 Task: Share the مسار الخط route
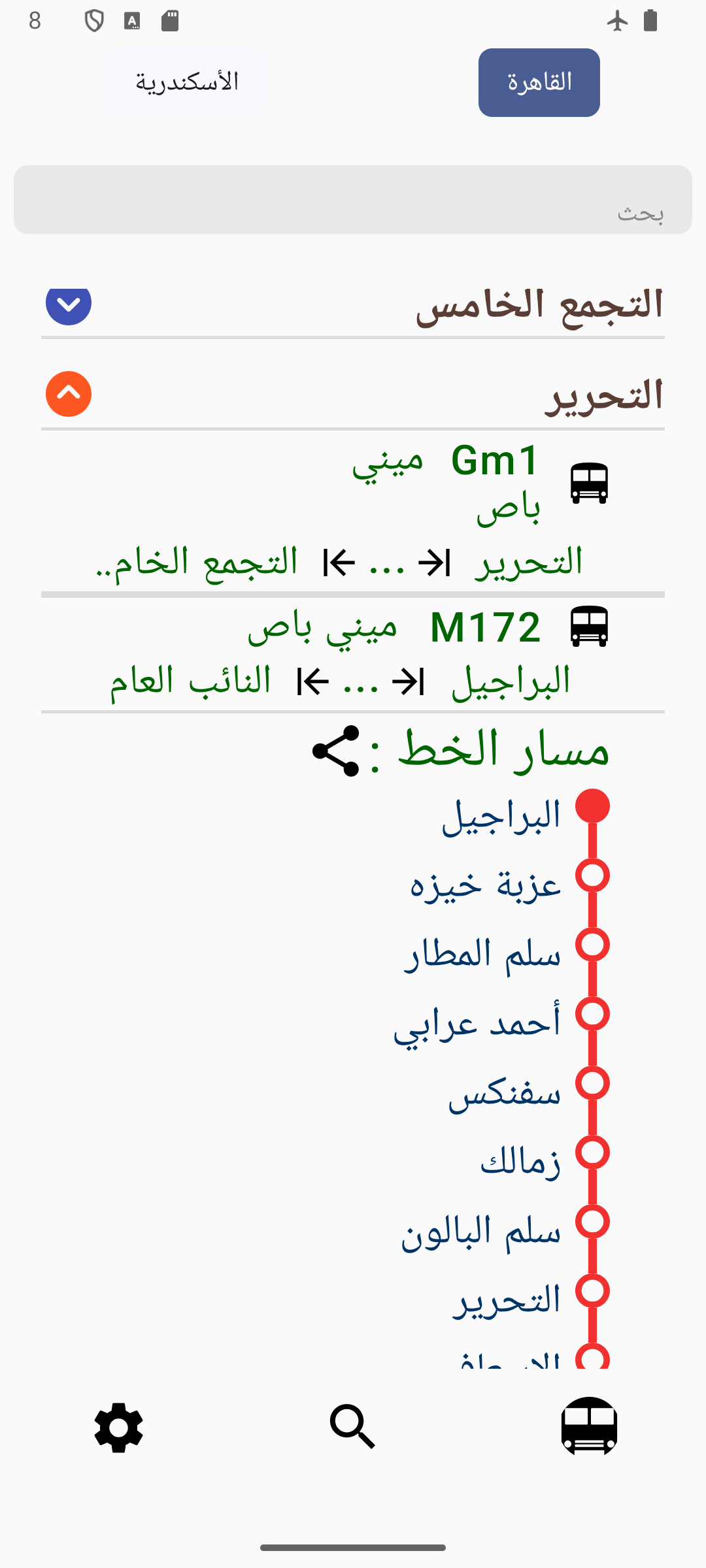click(x=336, y=751)
